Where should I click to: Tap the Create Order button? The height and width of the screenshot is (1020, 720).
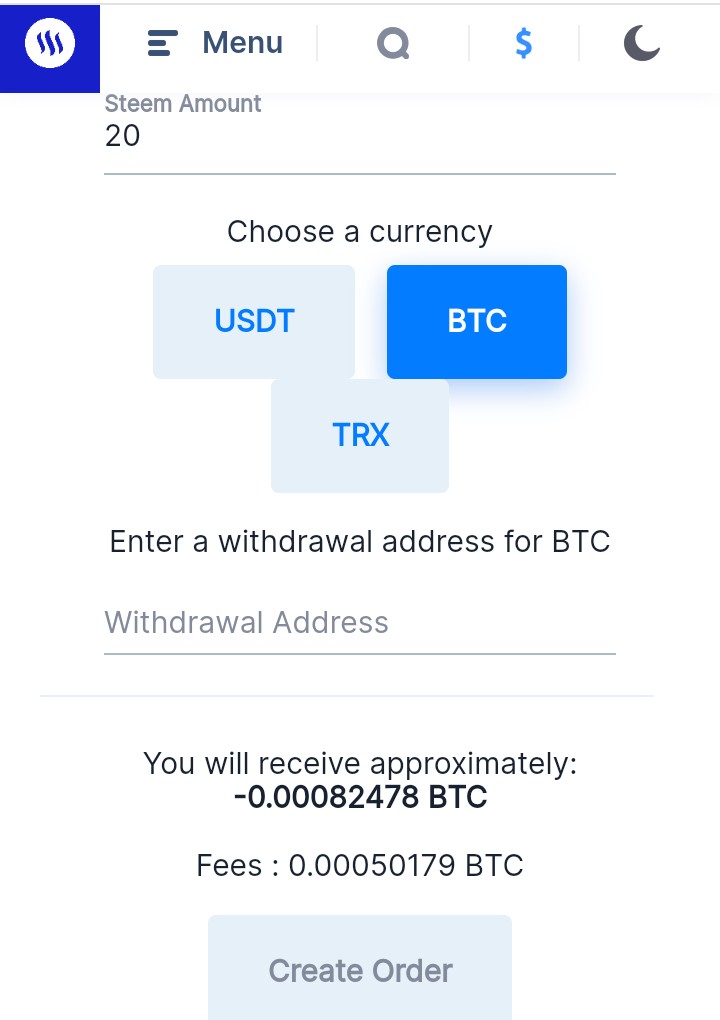point(360,969)
